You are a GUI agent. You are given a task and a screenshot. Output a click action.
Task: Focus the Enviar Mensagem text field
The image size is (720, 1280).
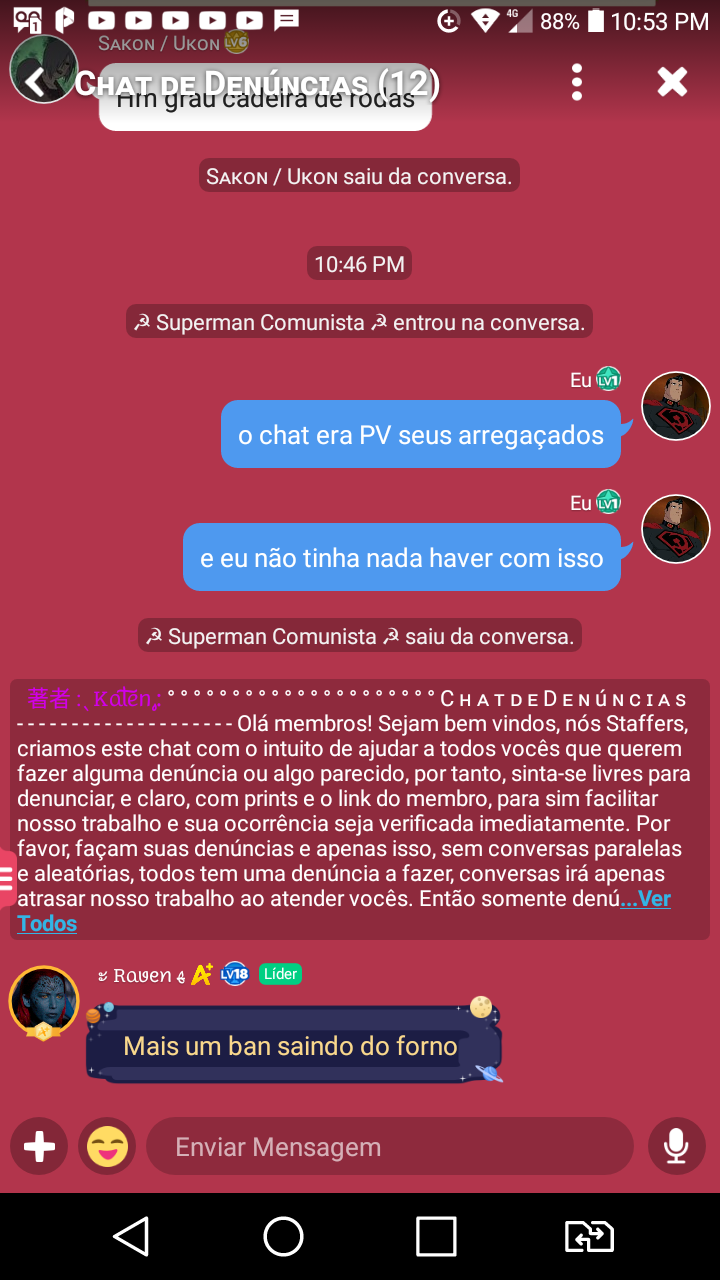coord(390,1146)
